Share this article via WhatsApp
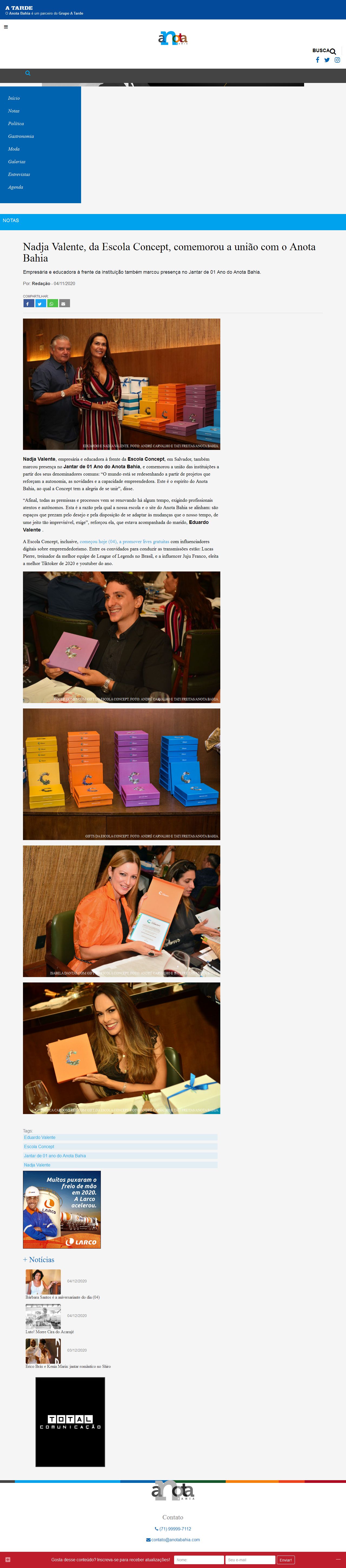The height and width of the screenshot is (1568, 346). point(52,304)
